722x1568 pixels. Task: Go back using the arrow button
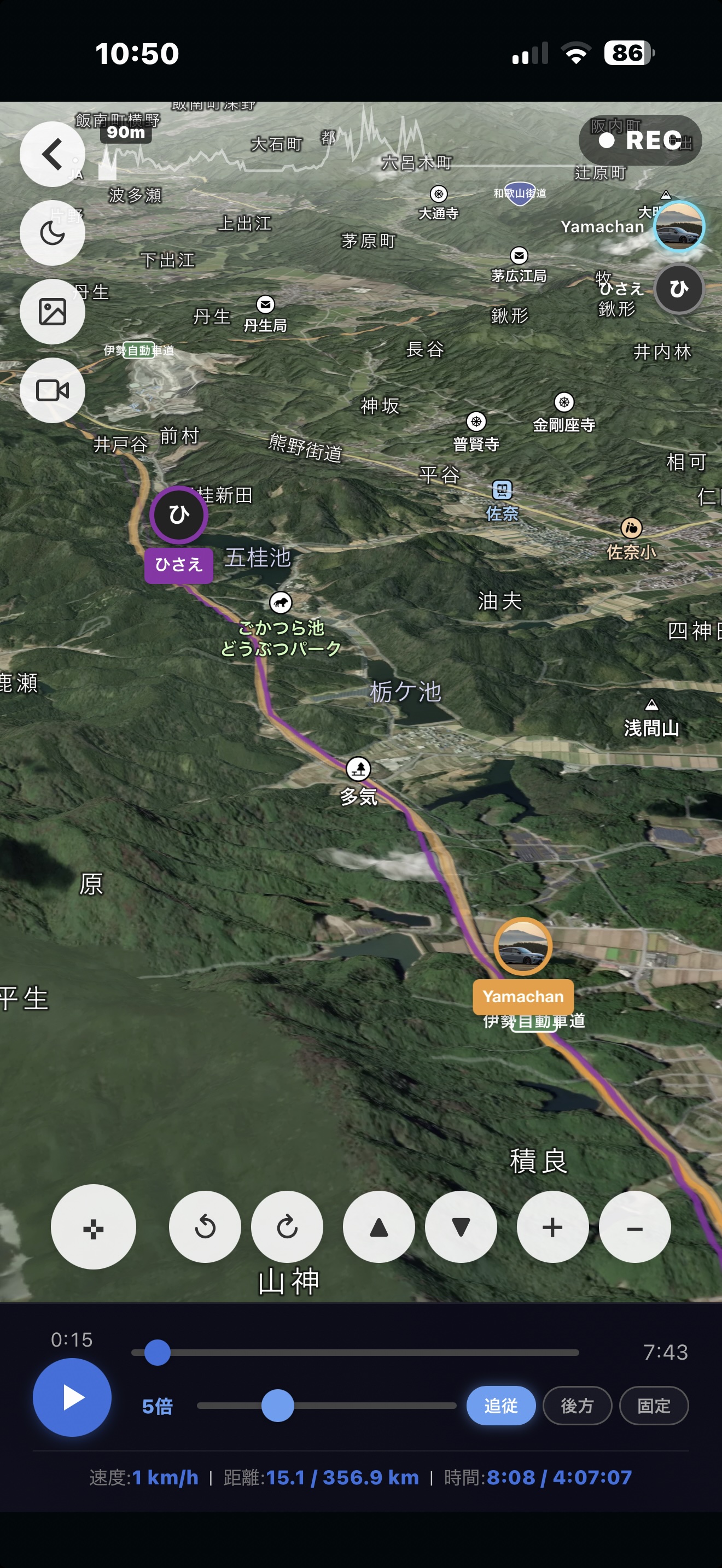click(53, 154)
